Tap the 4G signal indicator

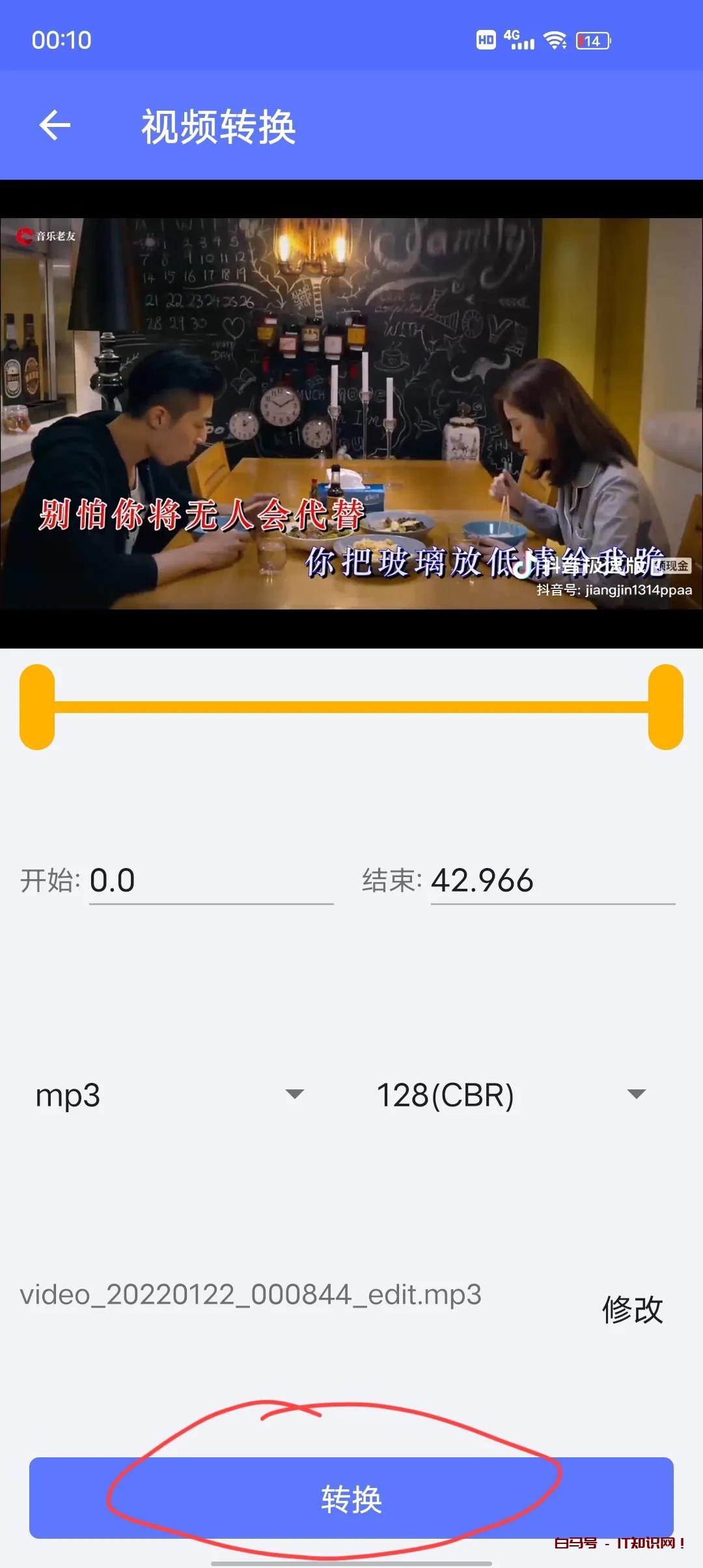tap(517, 39)
